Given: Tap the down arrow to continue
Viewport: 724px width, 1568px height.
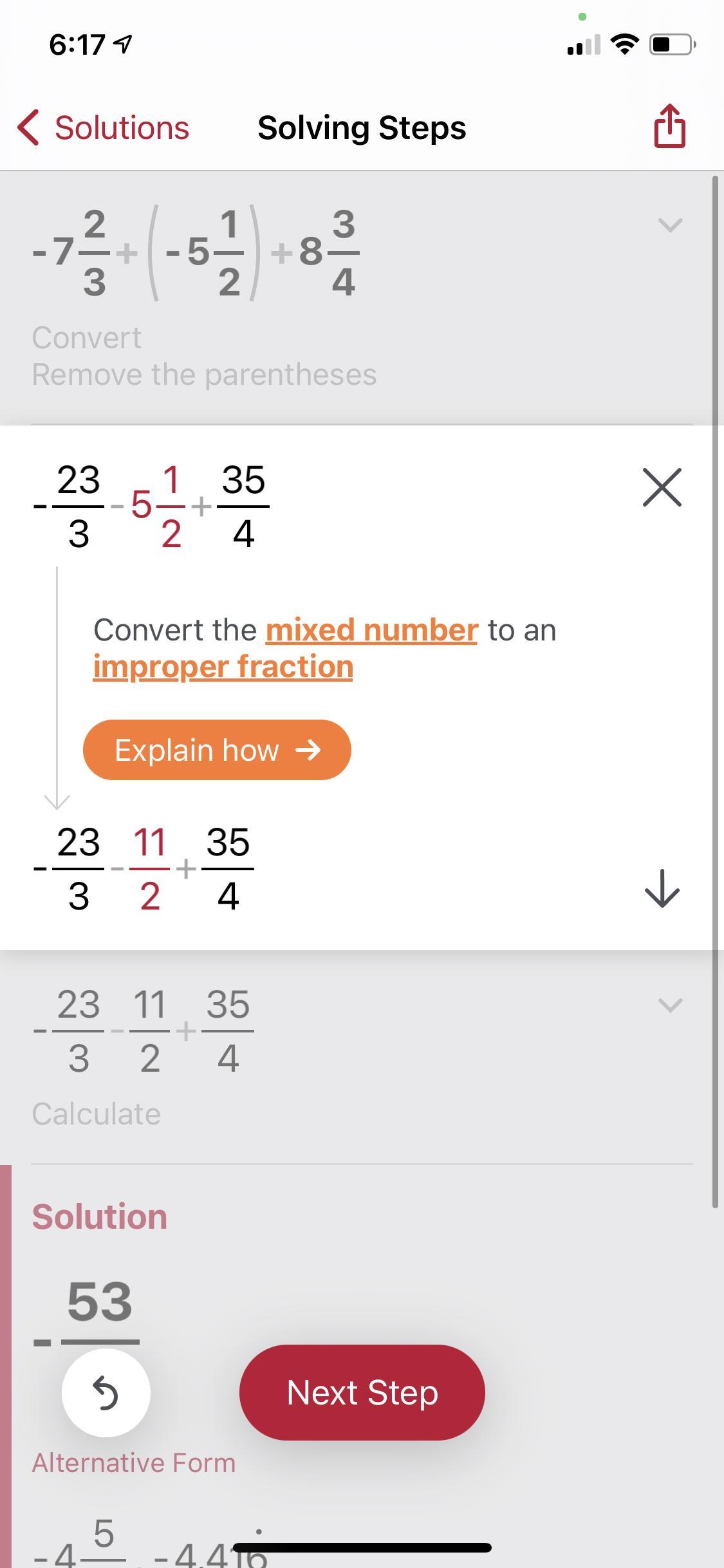Looking at the screenshot, I should coord(662,889).
